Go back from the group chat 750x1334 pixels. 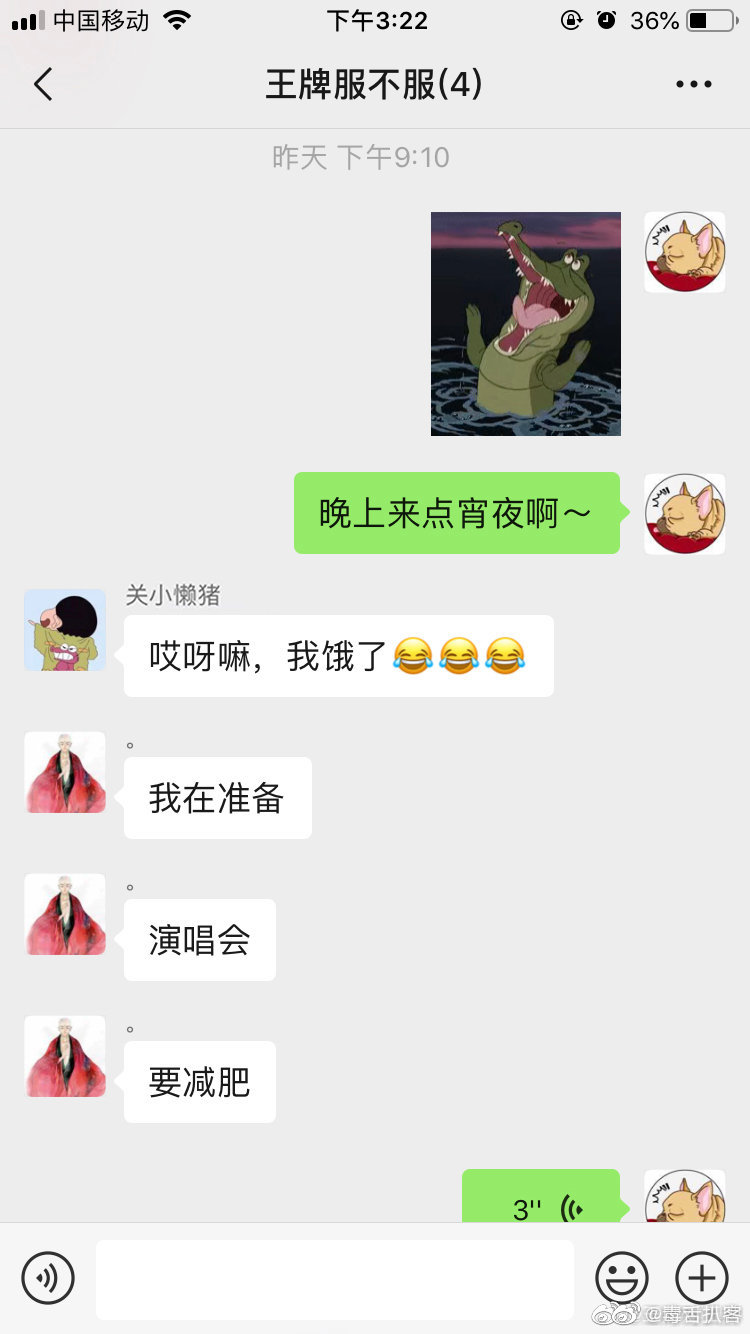point(43,85)
